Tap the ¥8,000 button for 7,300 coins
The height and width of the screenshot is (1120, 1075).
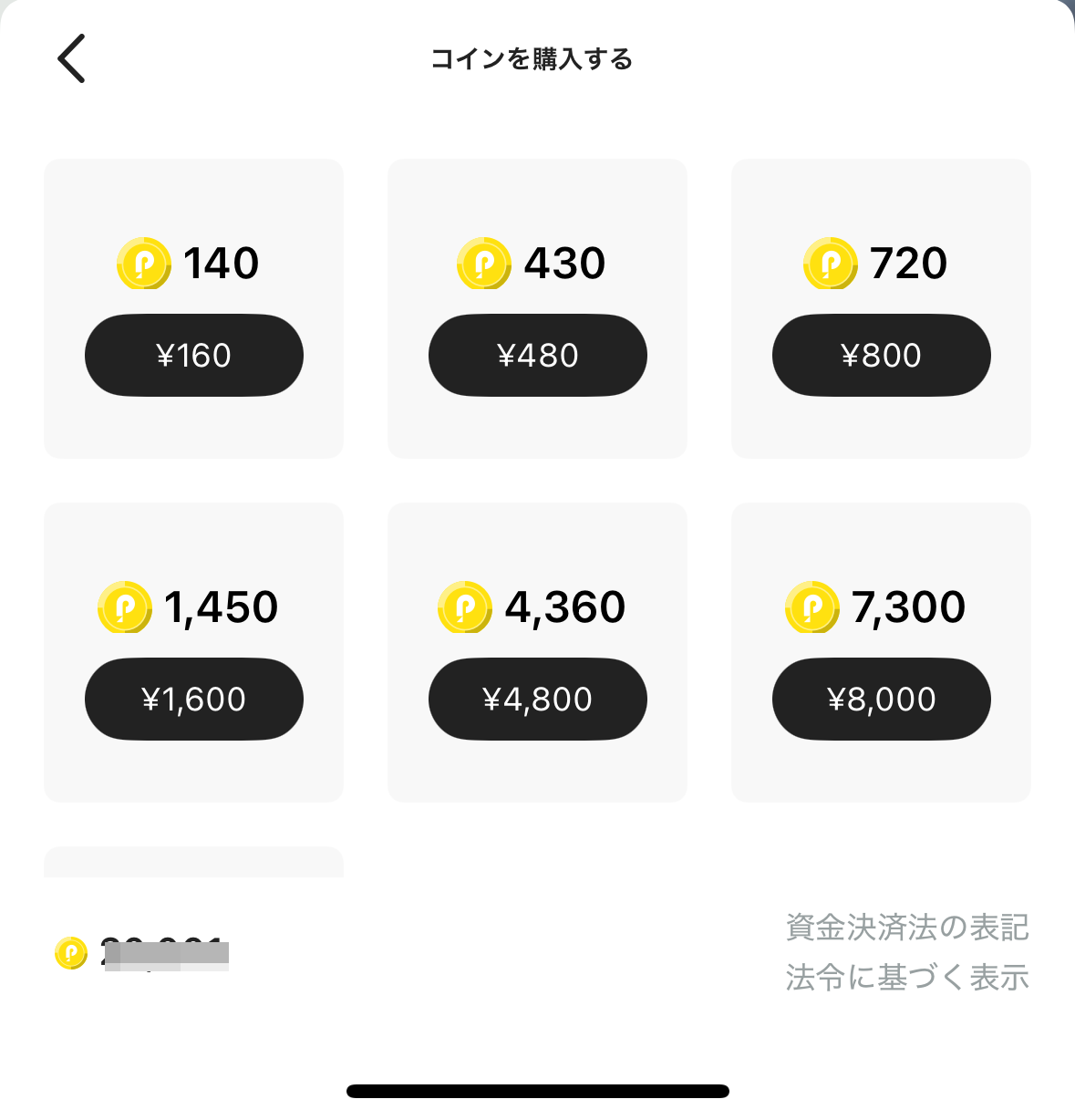click(881, 700)
